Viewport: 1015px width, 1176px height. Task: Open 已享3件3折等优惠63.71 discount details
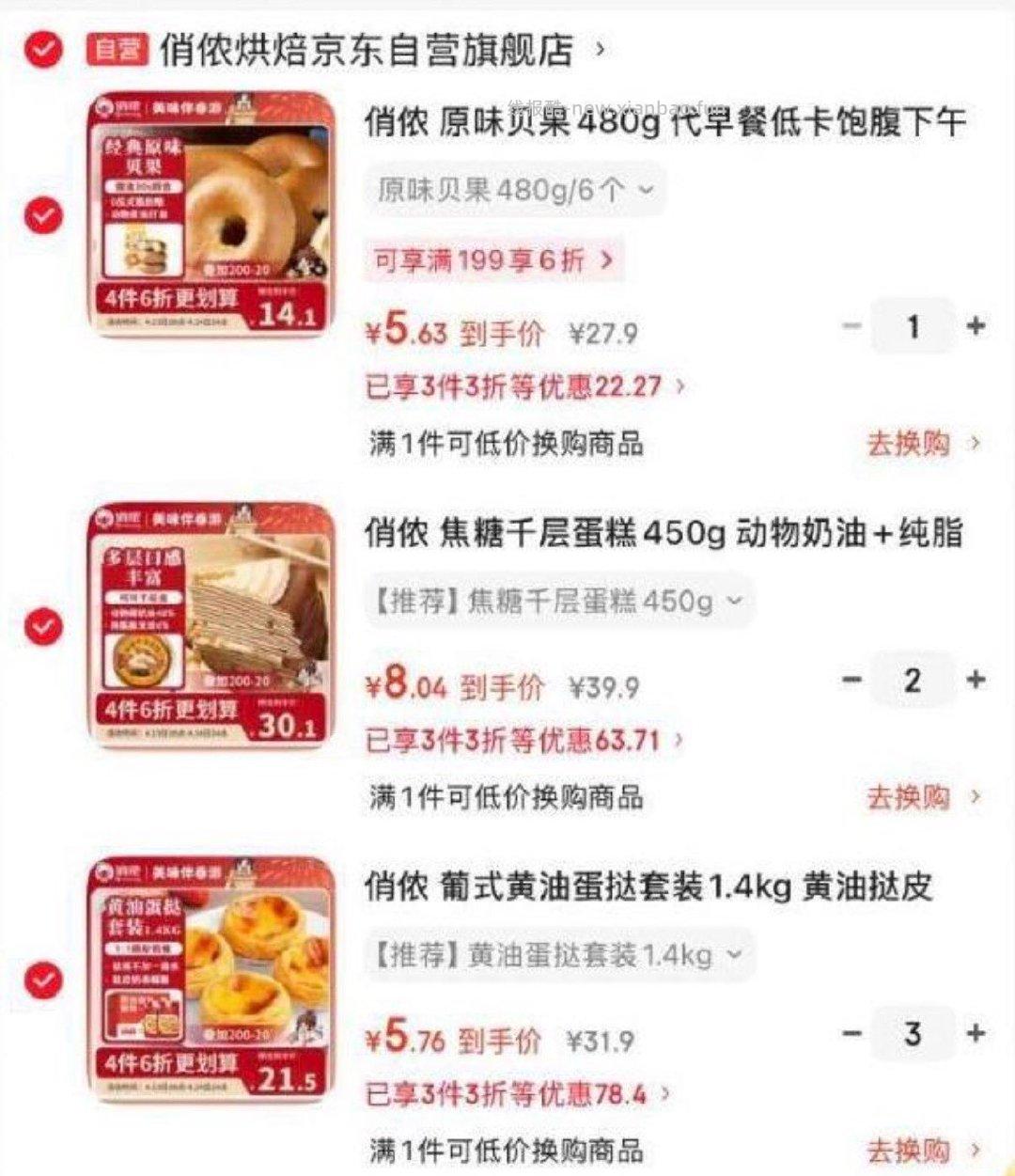(x=523, y=740)
